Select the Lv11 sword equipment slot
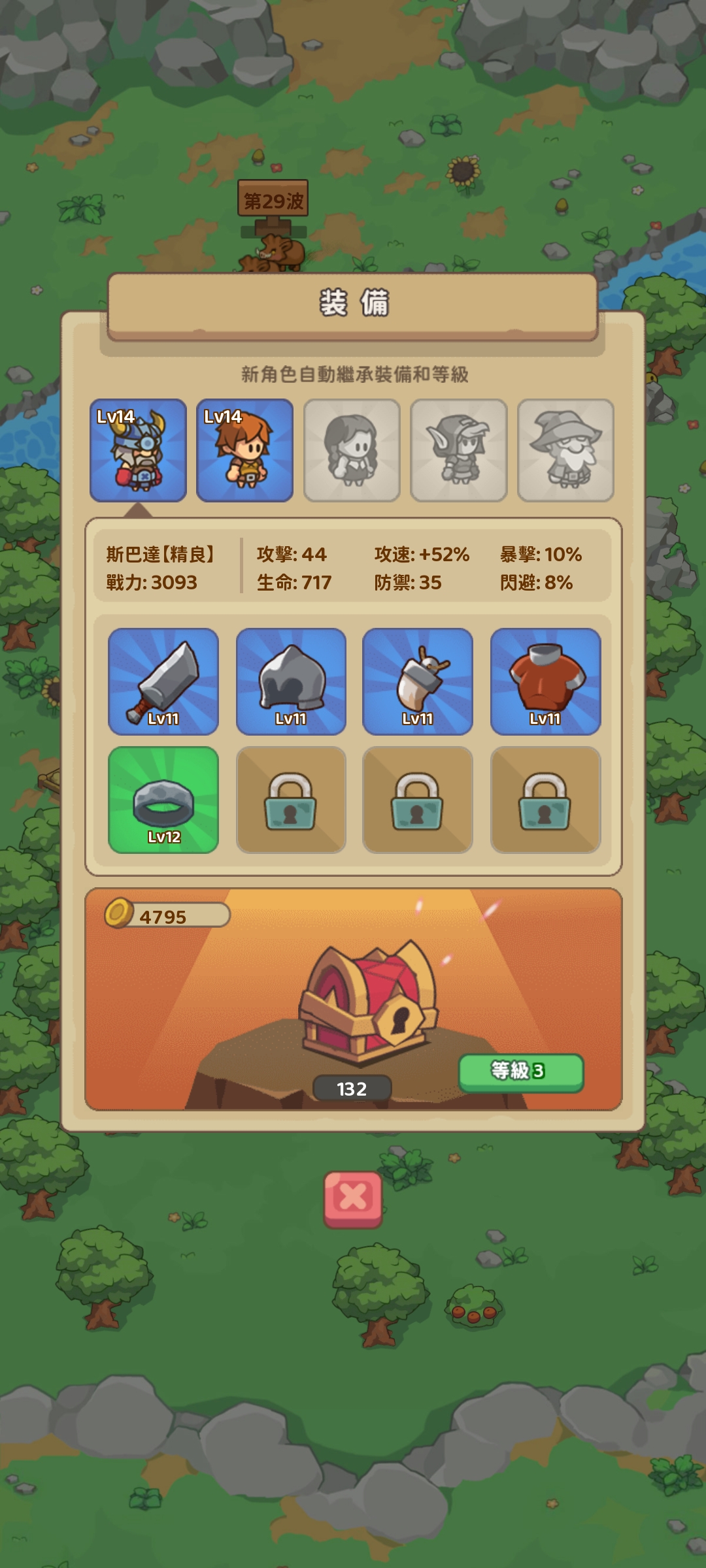This screenshot has width=706, height=1568. (x=165, y=681)
